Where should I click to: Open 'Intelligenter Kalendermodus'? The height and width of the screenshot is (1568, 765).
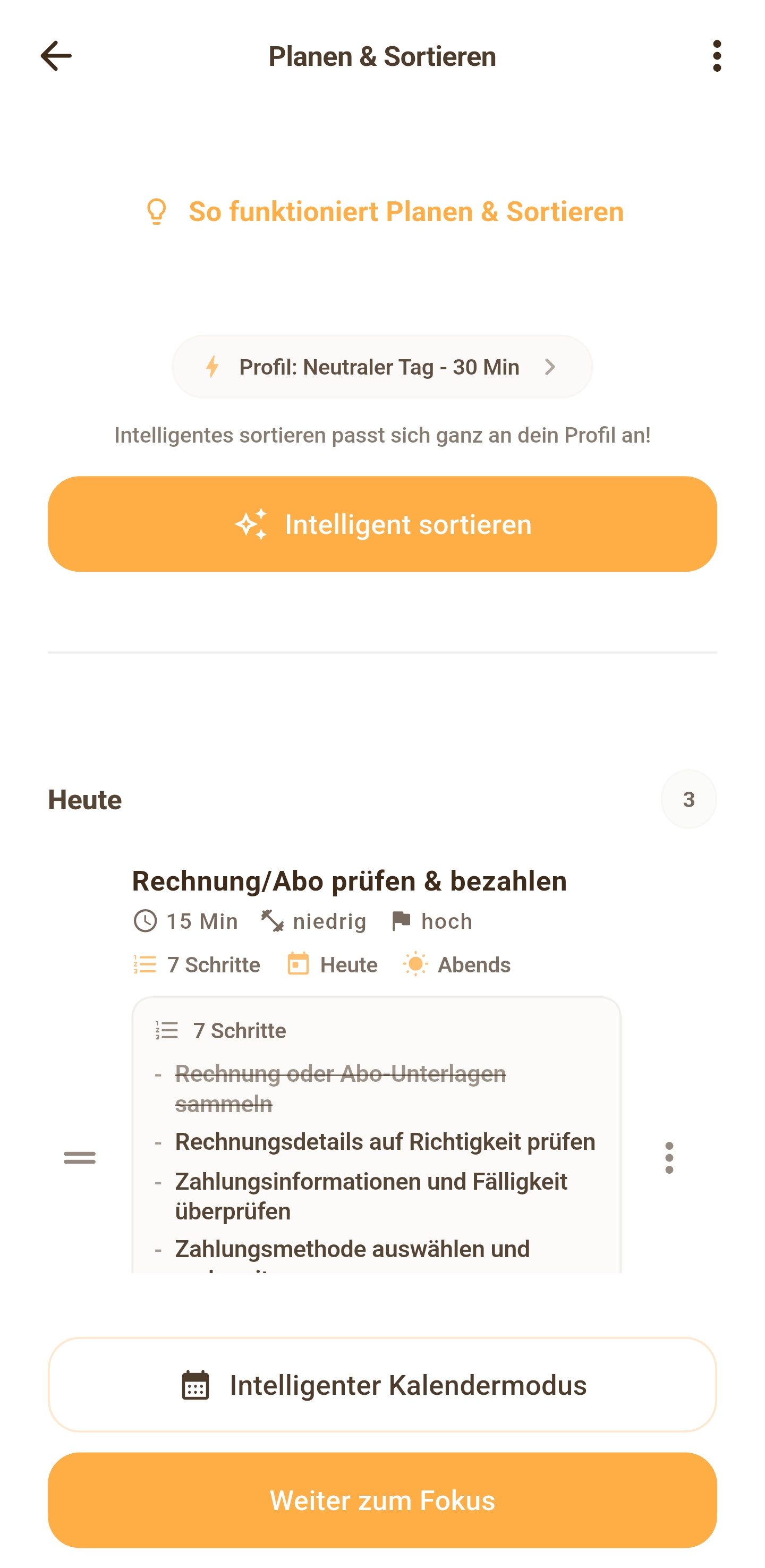tap(382, 1385)
